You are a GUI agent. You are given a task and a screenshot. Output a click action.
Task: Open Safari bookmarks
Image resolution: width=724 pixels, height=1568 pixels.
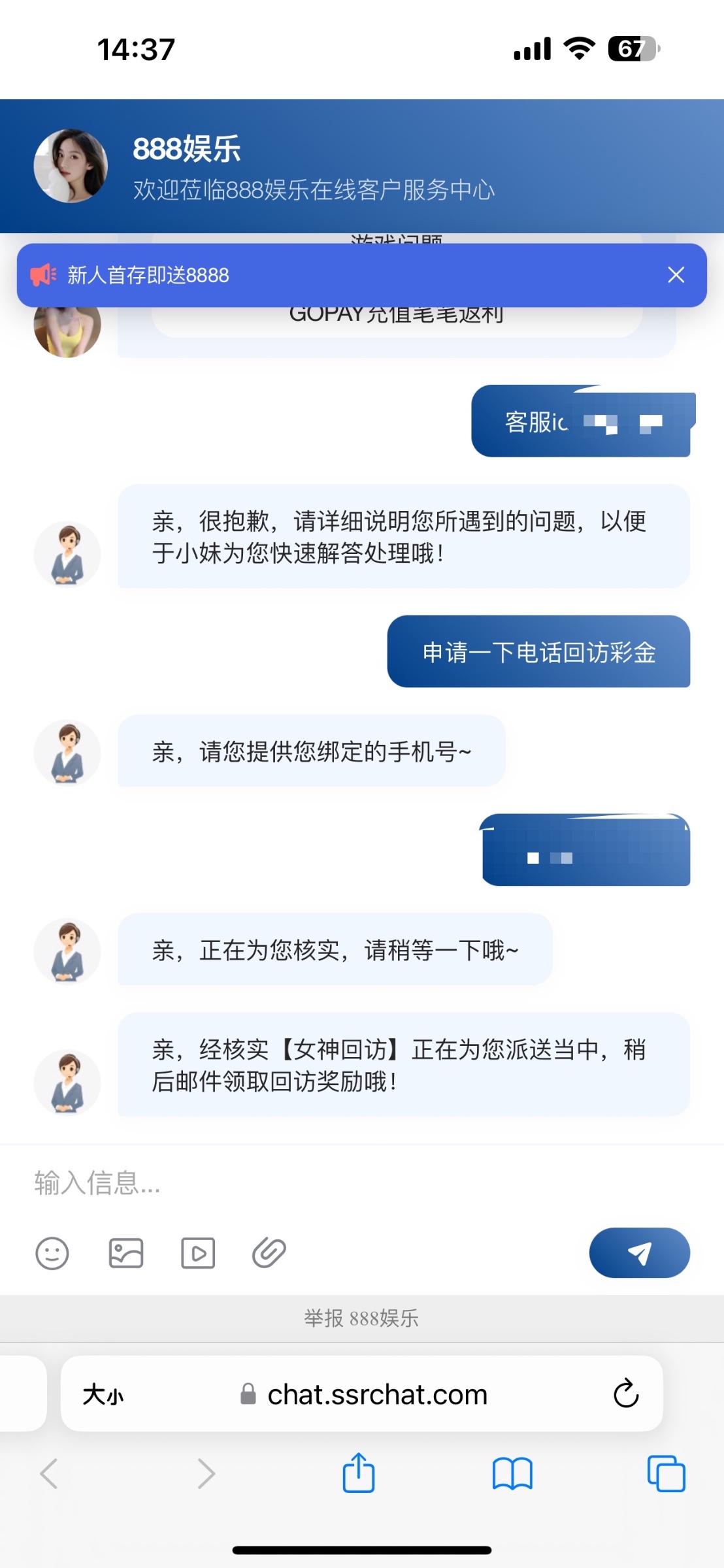[x=512, y=1474]
